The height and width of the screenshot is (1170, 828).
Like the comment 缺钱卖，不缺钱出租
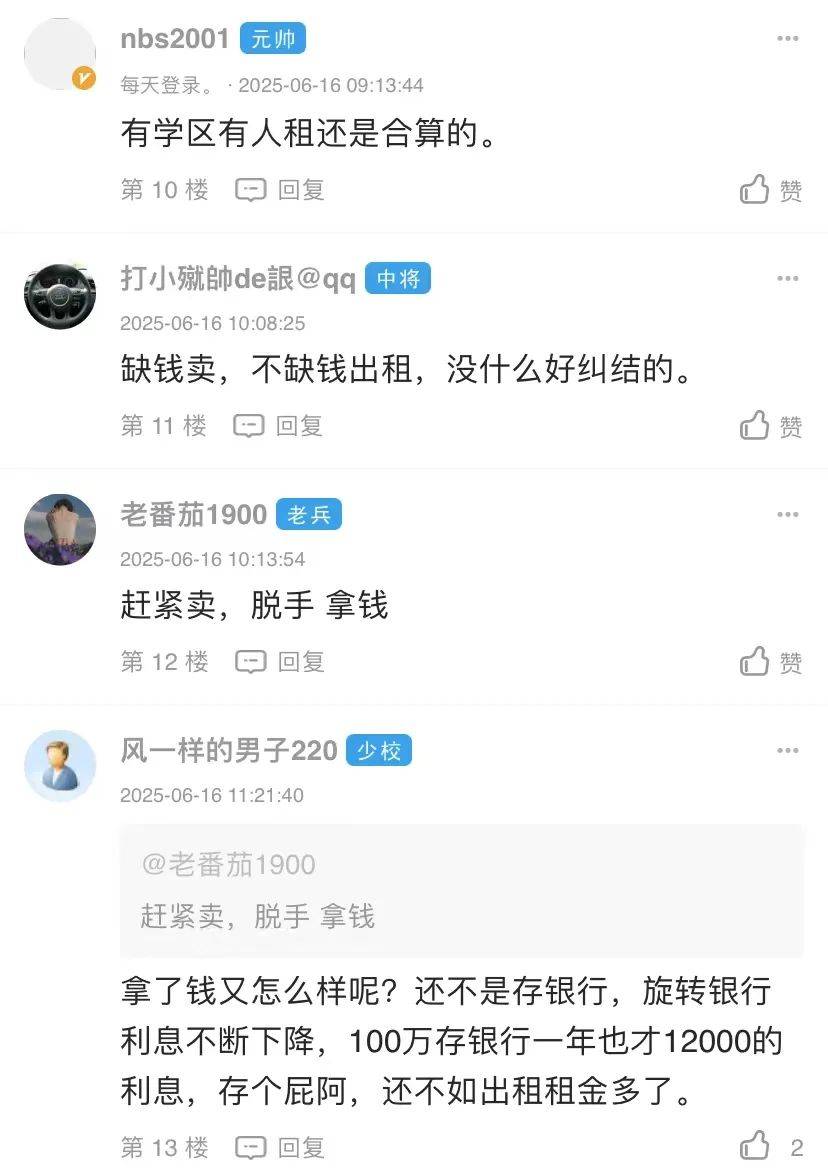[x=770, y=426]
